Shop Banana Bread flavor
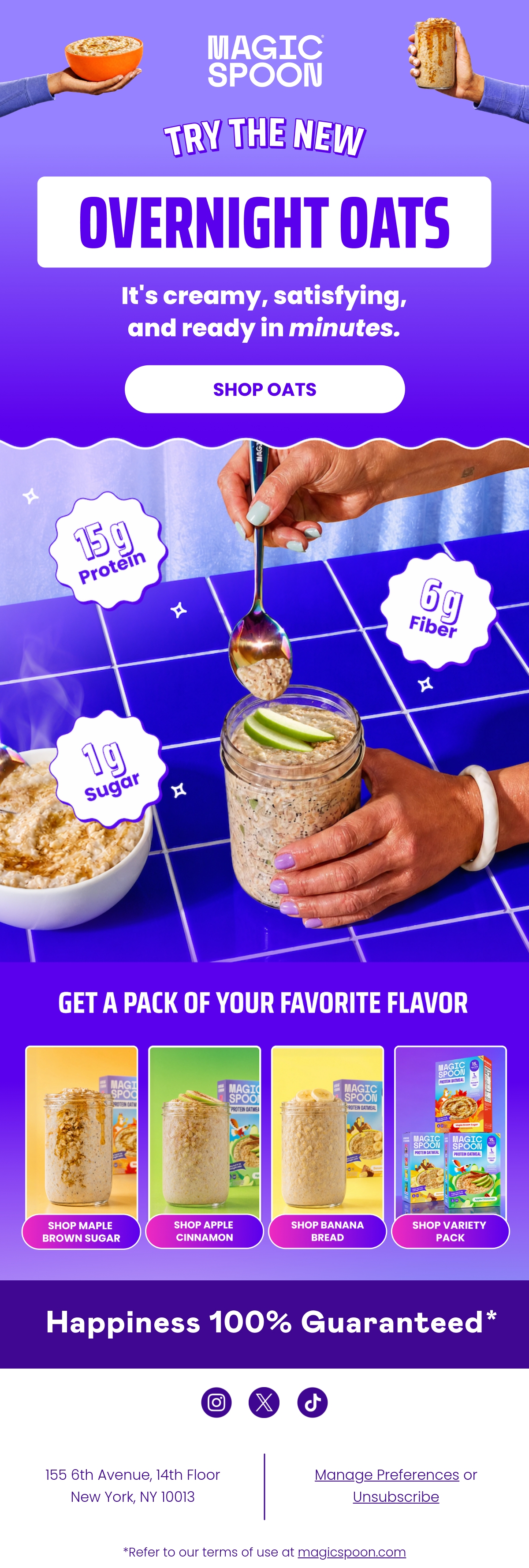The width and height of the screenshot is (529, 1568). tap(328, 1231)
